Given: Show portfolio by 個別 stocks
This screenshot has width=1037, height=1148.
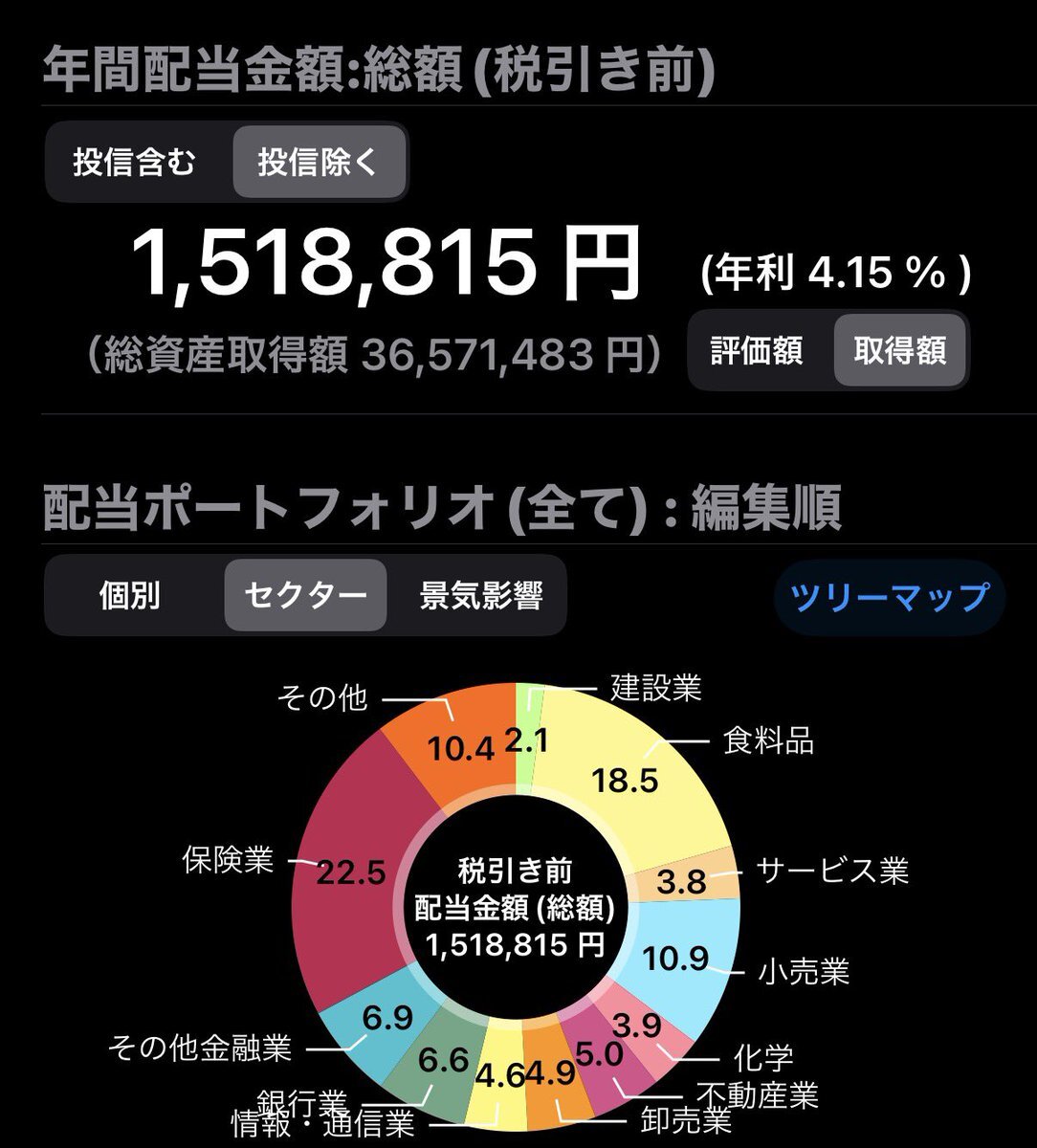Looking at the screenshot, I should pos(130,596).
